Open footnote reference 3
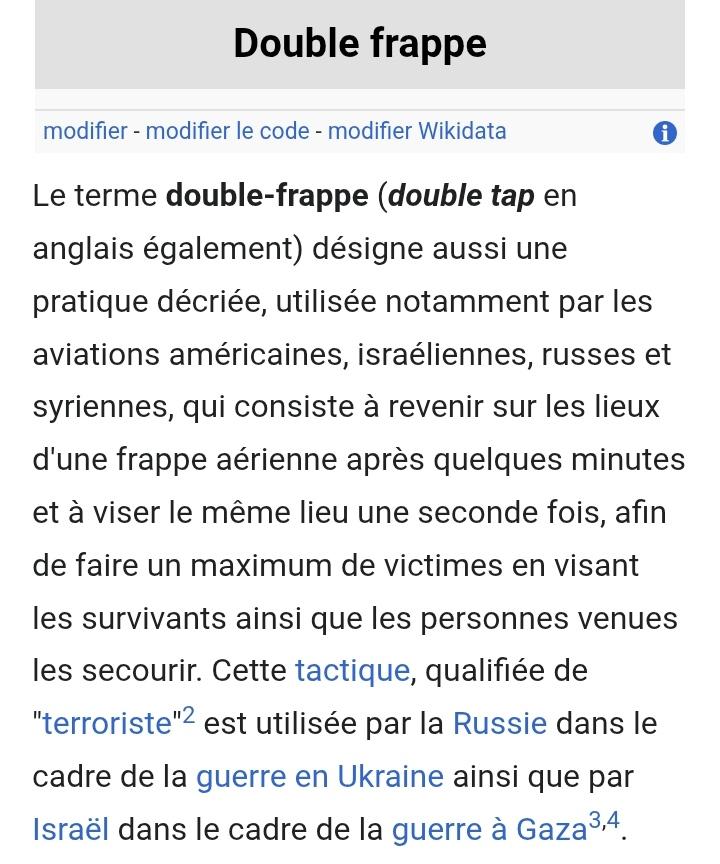The width and height of the screenshot is (720, 864). point(594,821)
